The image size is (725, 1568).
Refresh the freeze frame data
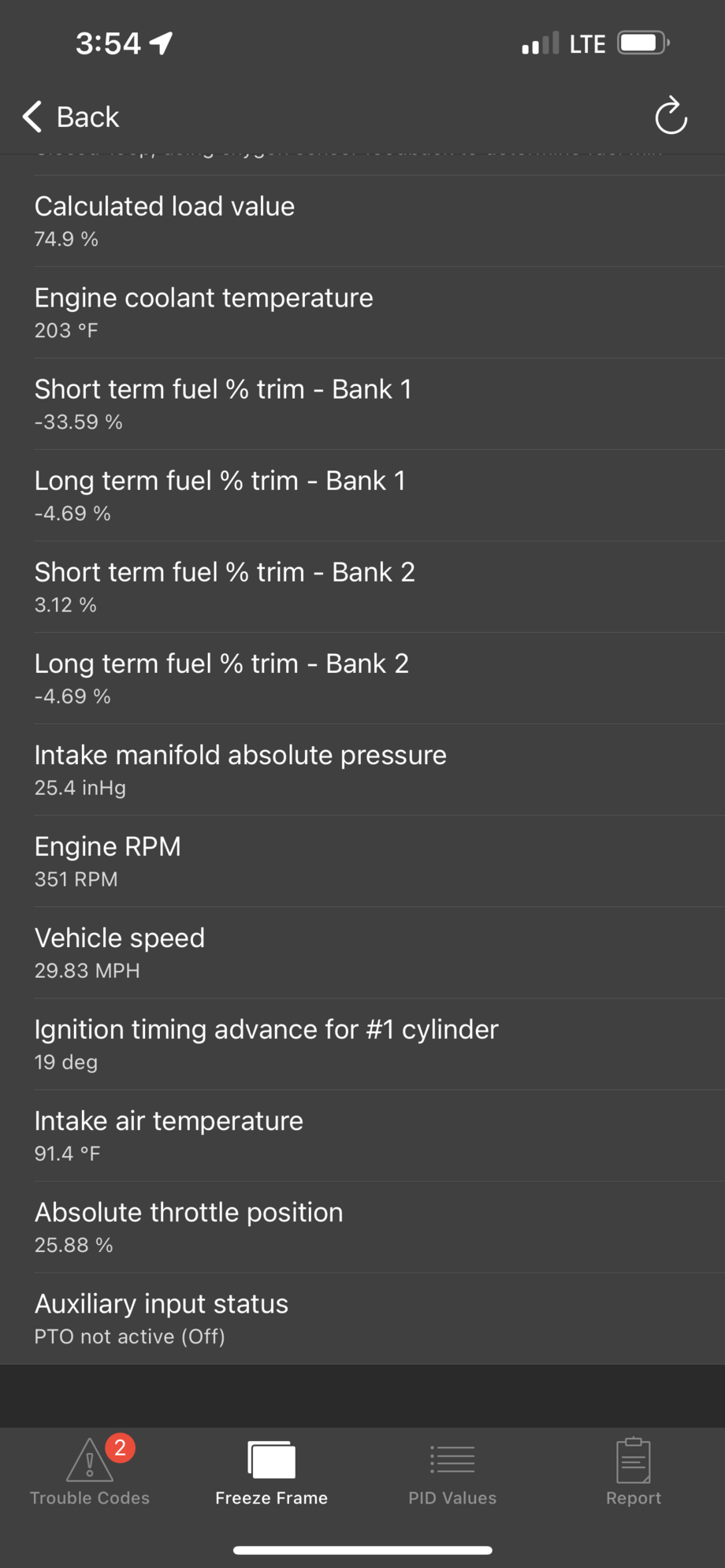tap(671, 117)
